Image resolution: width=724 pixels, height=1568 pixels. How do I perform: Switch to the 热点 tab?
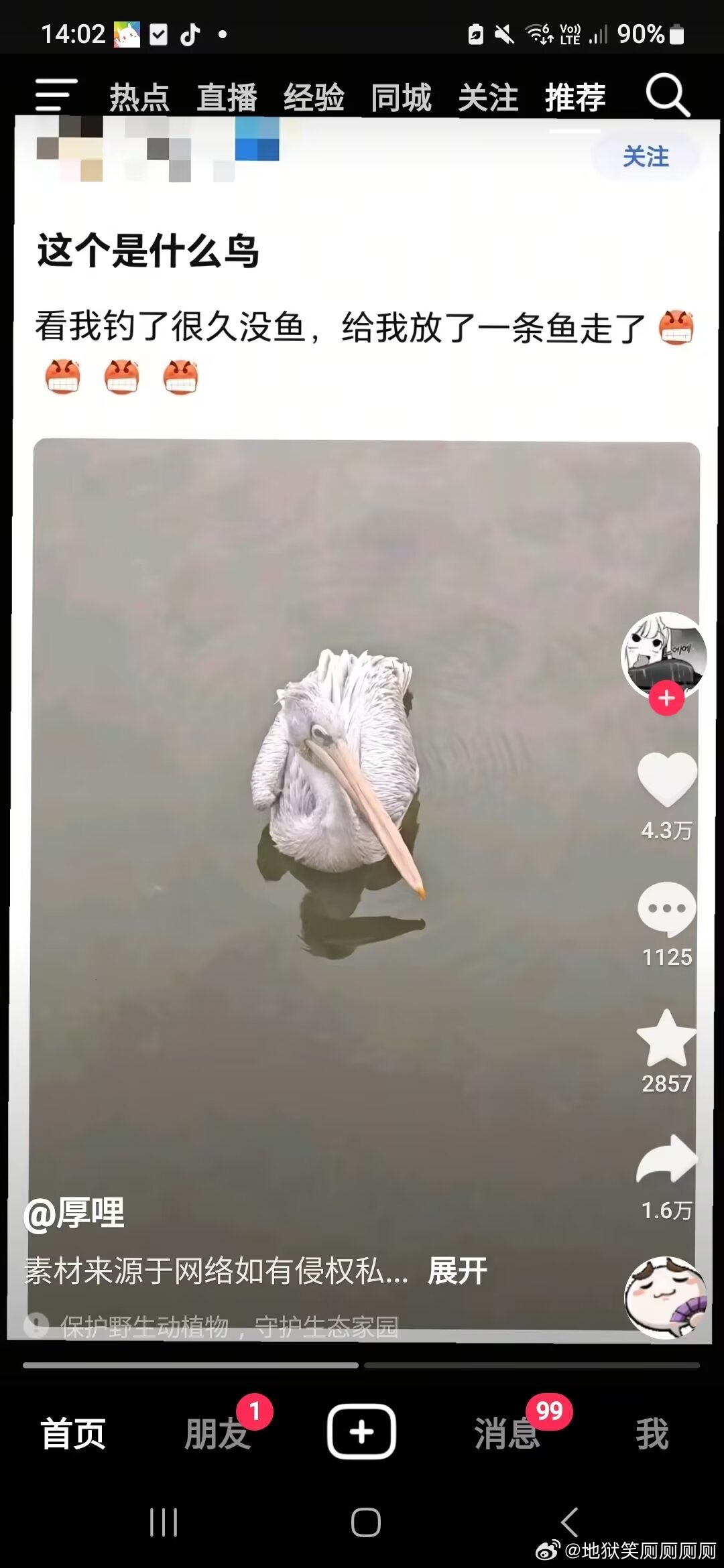139,98
